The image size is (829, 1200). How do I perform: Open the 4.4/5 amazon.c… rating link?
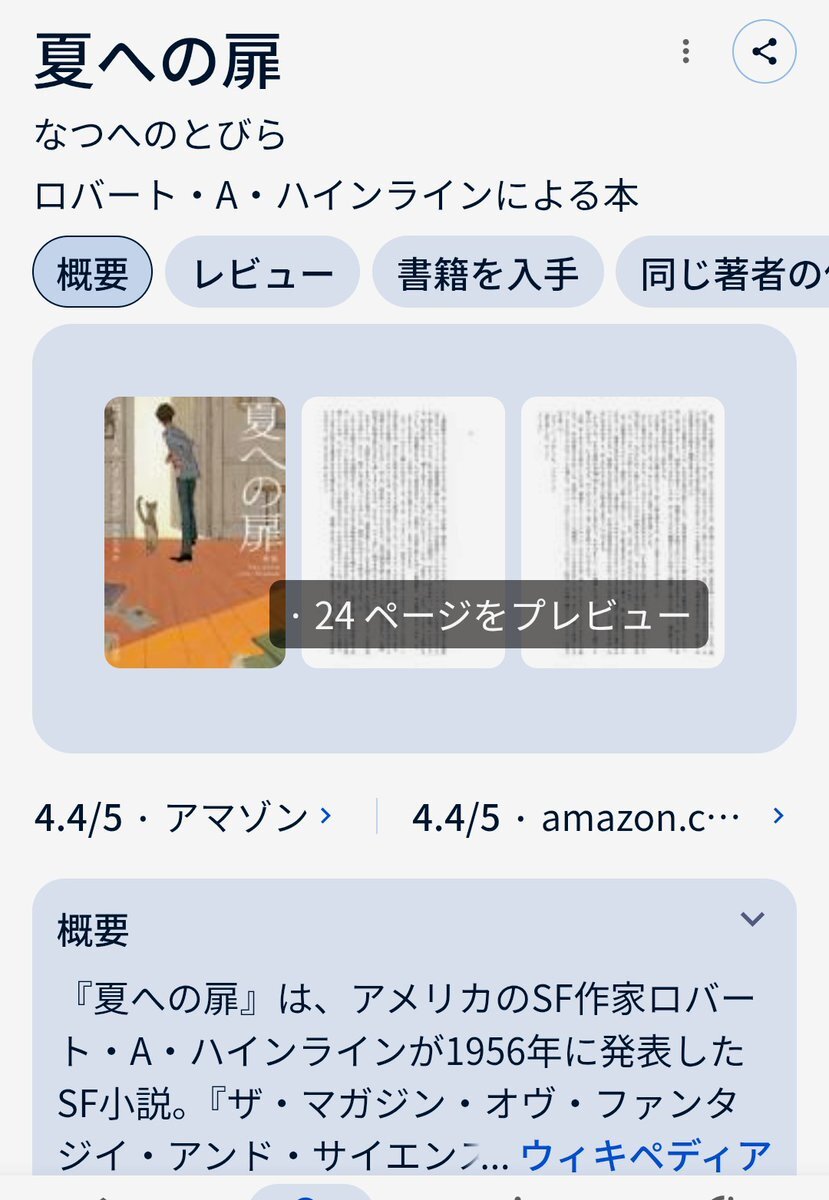[x=597, y=818]
